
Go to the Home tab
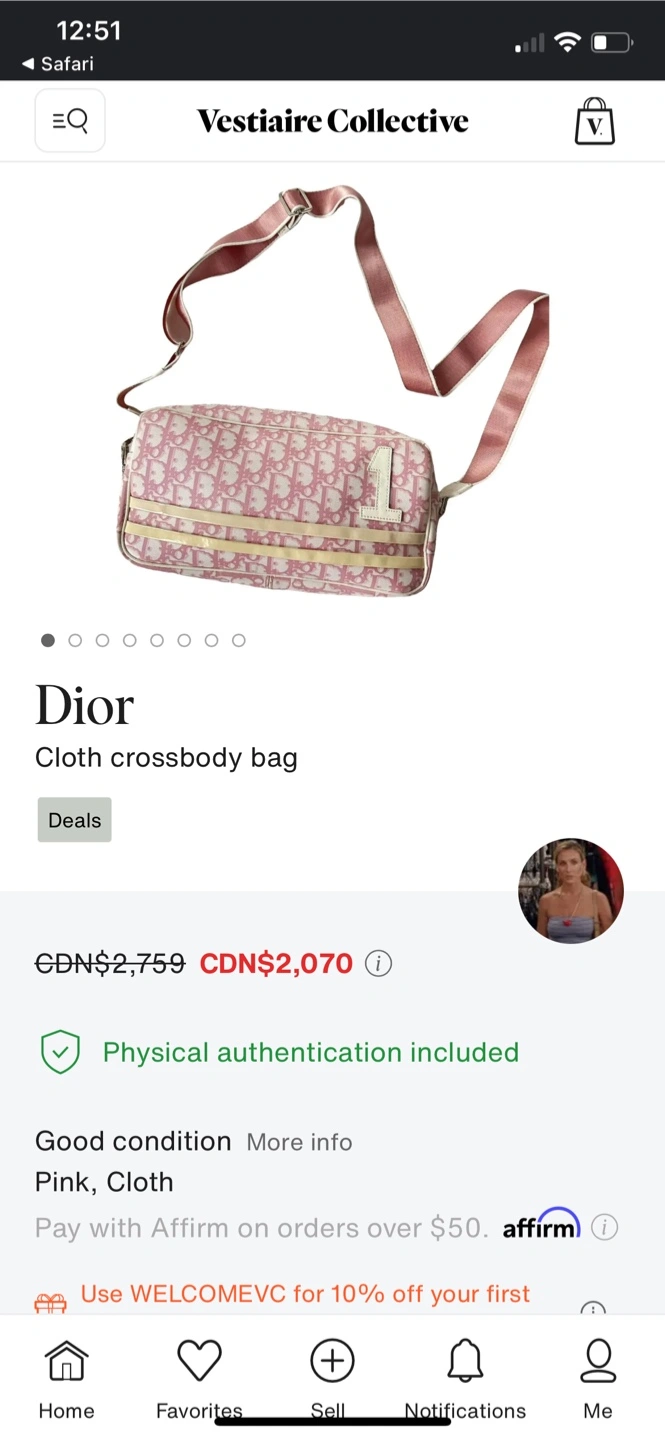tap(67, 1380)
